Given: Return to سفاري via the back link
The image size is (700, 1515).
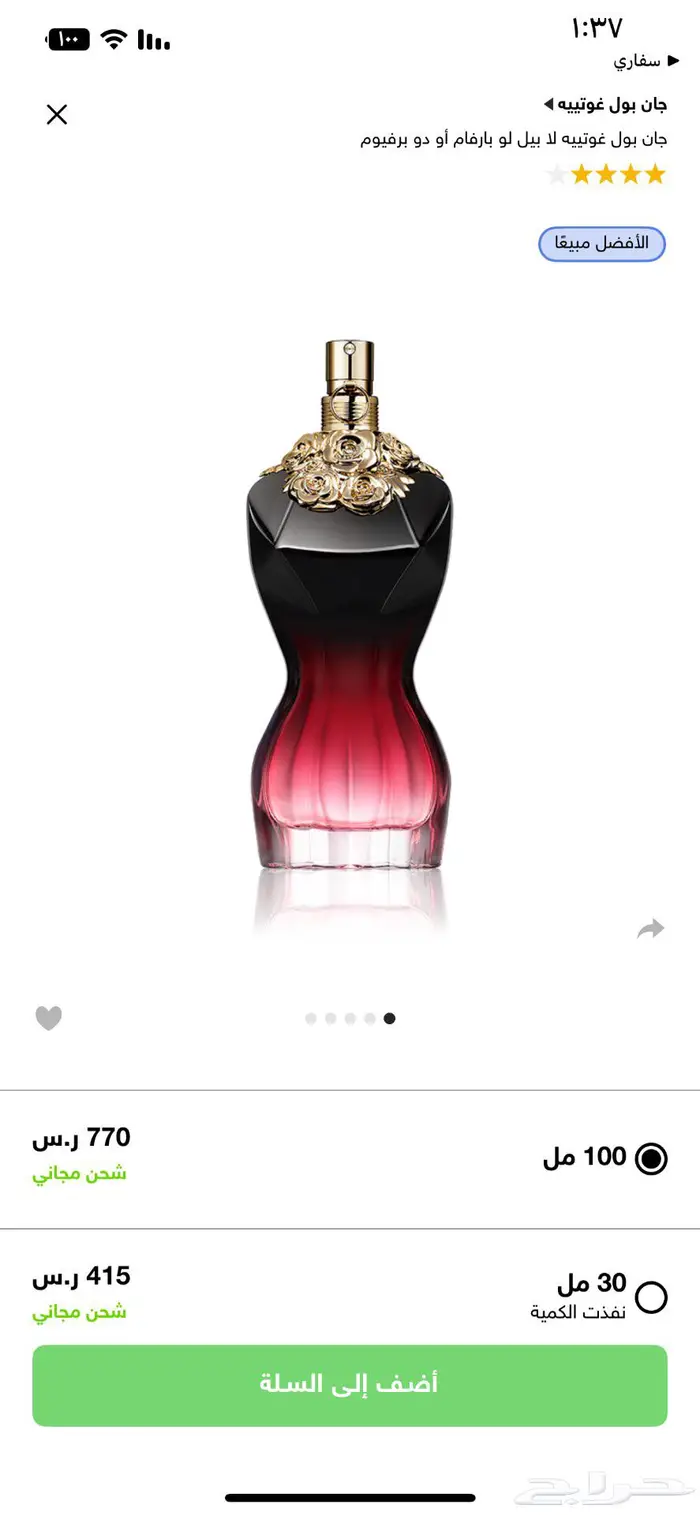Looking at the screenshot, I should tap(645, 61).
